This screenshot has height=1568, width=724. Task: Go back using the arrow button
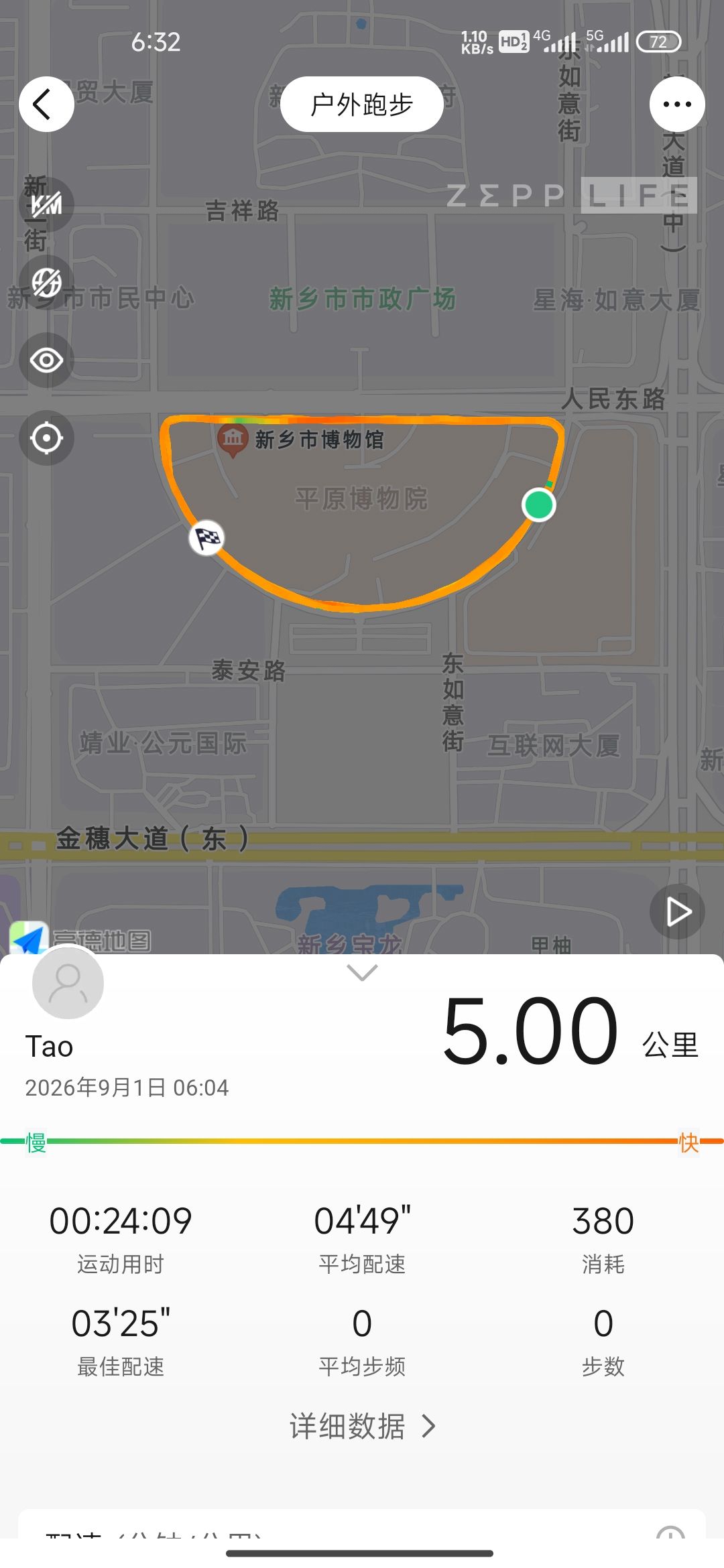[x=46, y=105]
